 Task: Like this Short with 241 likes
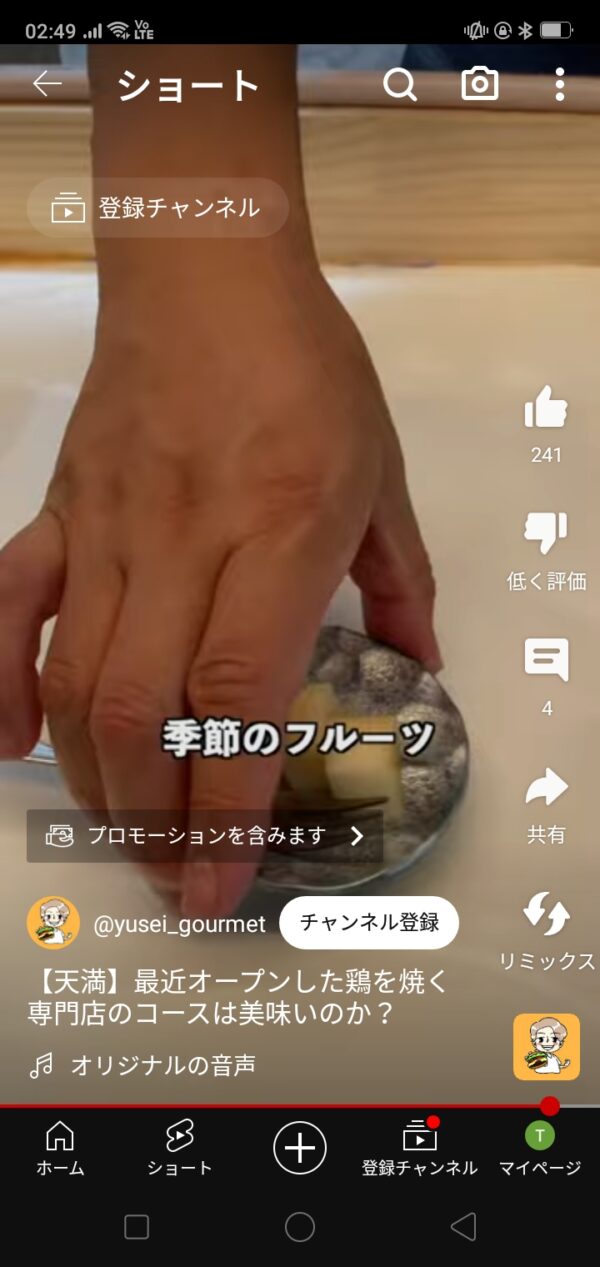point(546,409)
